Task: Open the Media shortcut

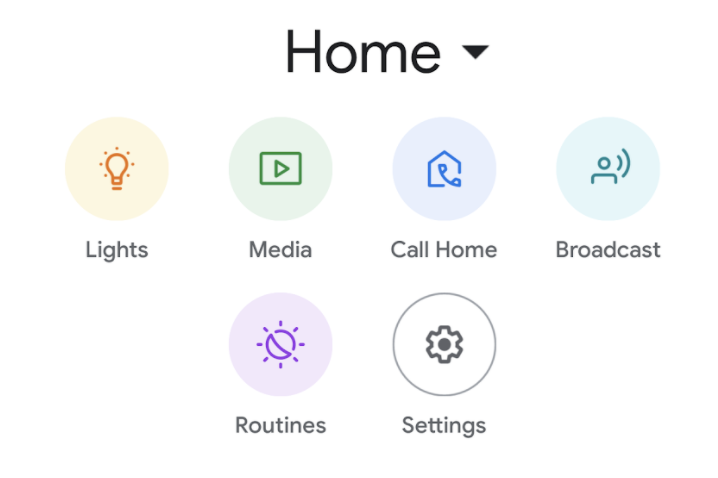Action: (x=280, y=169)
